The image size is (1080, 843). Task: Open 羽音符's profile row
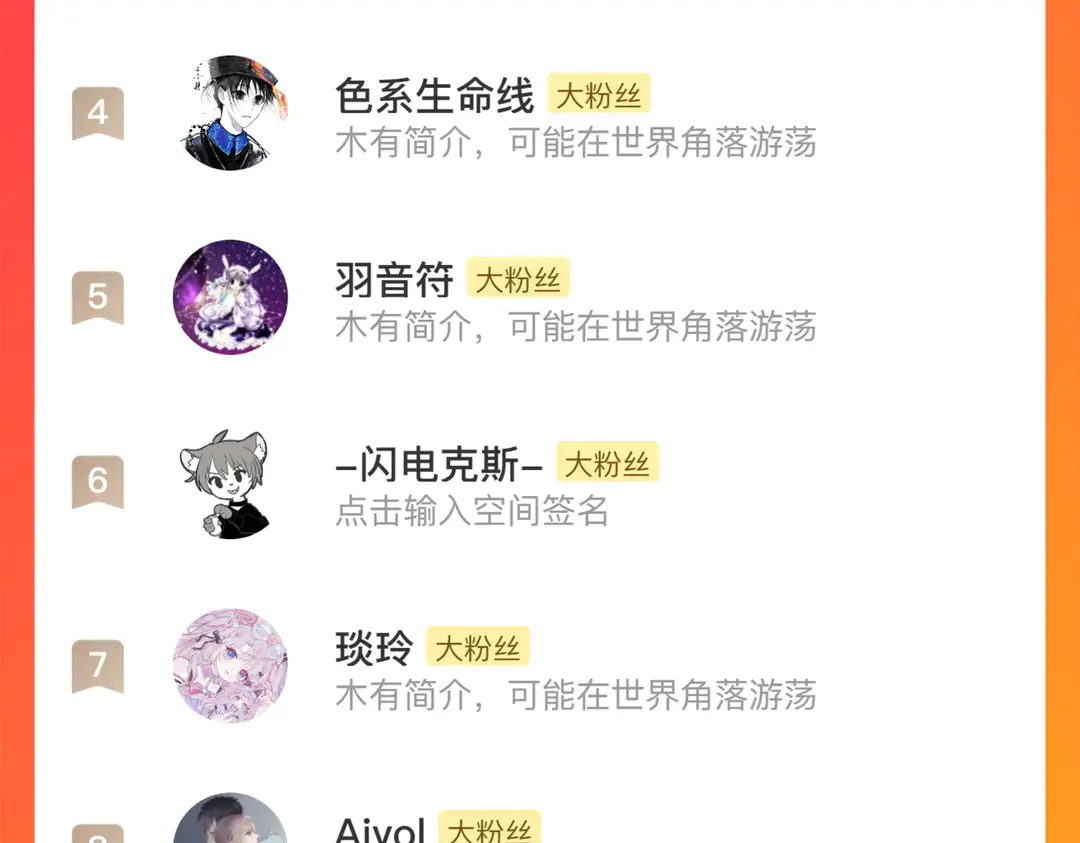pos(540,298)
